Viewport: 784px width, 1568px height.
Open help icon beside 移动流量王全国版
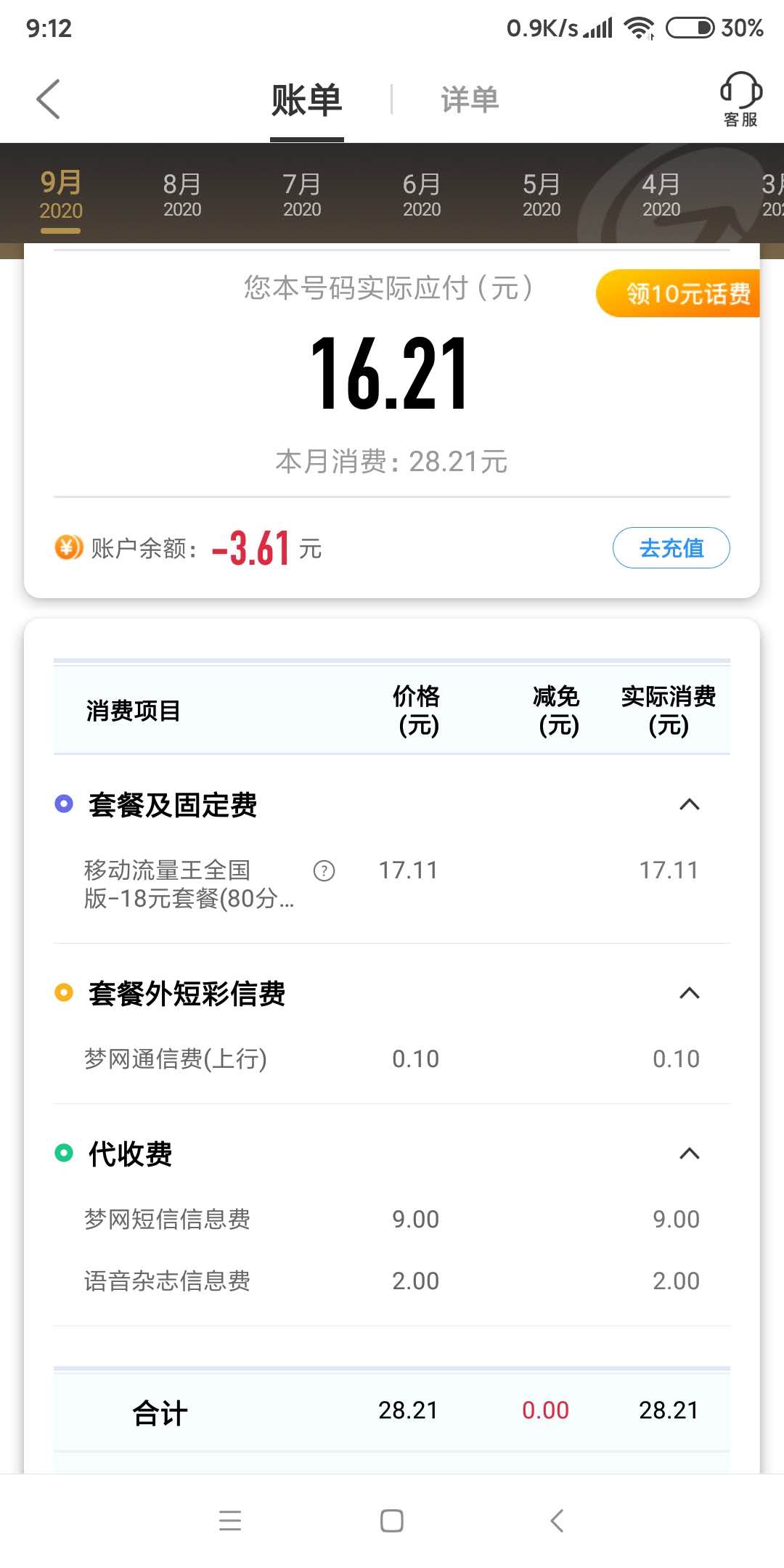pos(324,870)
